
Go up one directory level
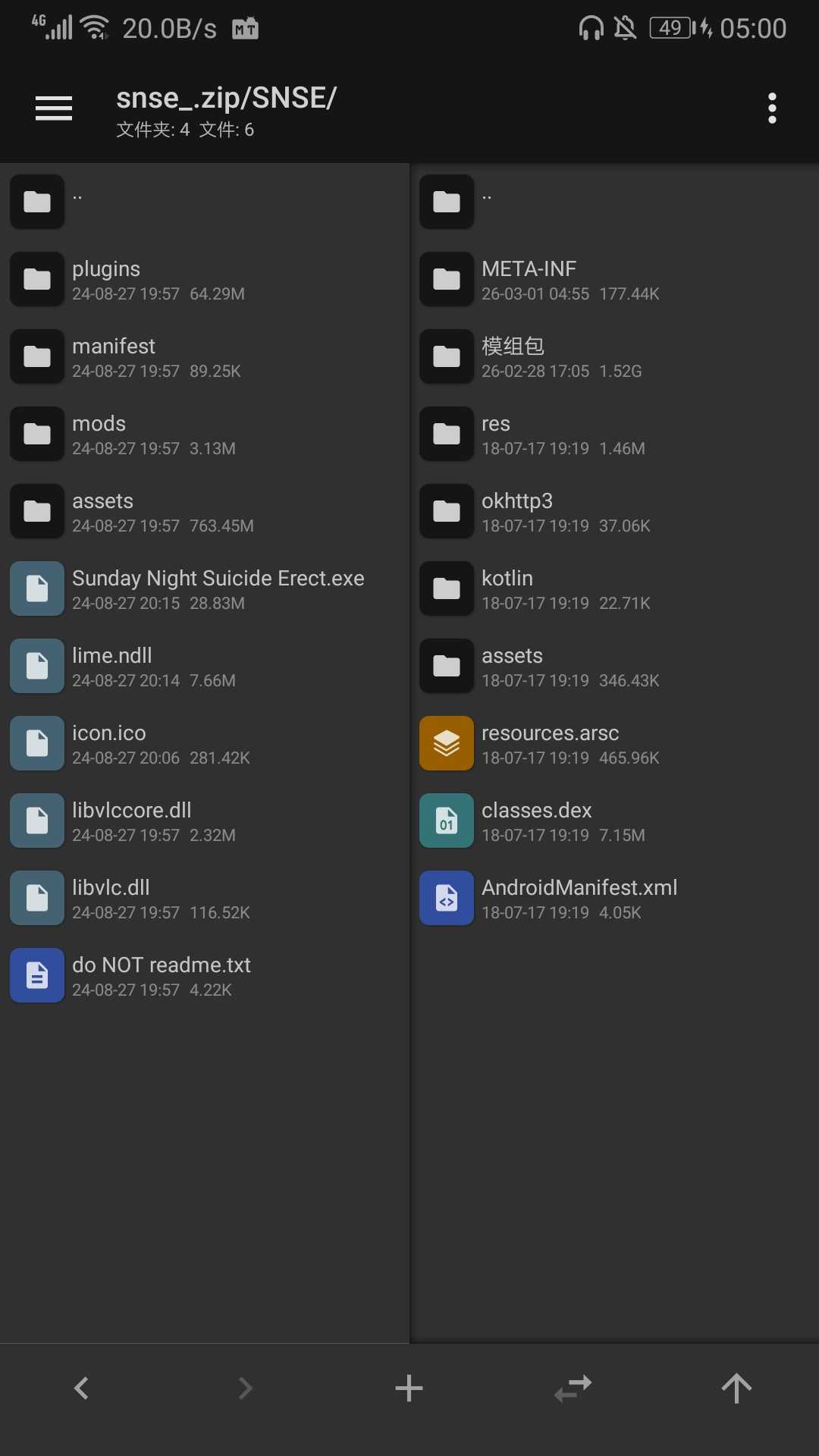tap(736, 1389)
